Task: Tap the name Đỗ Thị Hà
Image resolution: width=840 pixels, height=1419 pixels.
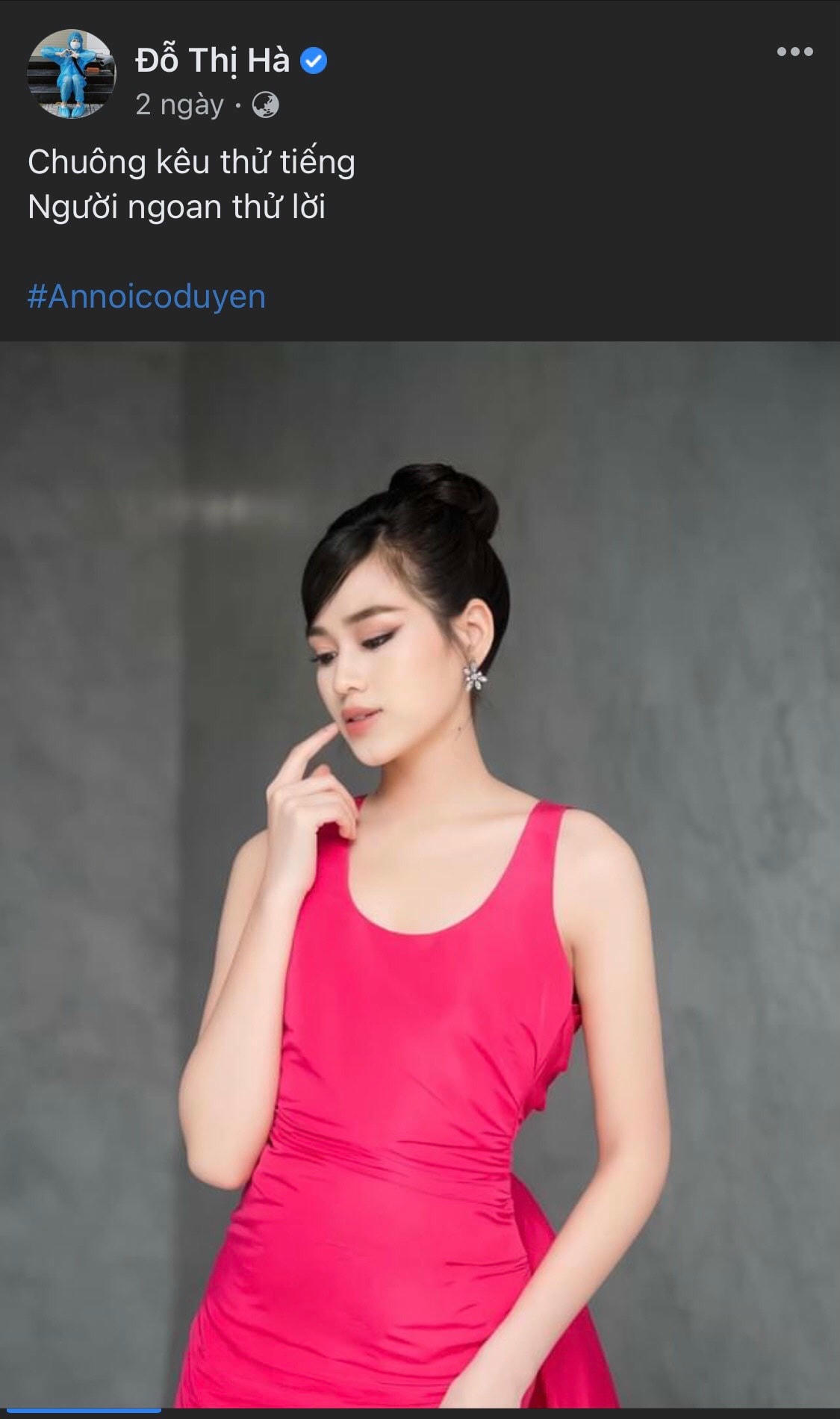Action: [213, 60]
